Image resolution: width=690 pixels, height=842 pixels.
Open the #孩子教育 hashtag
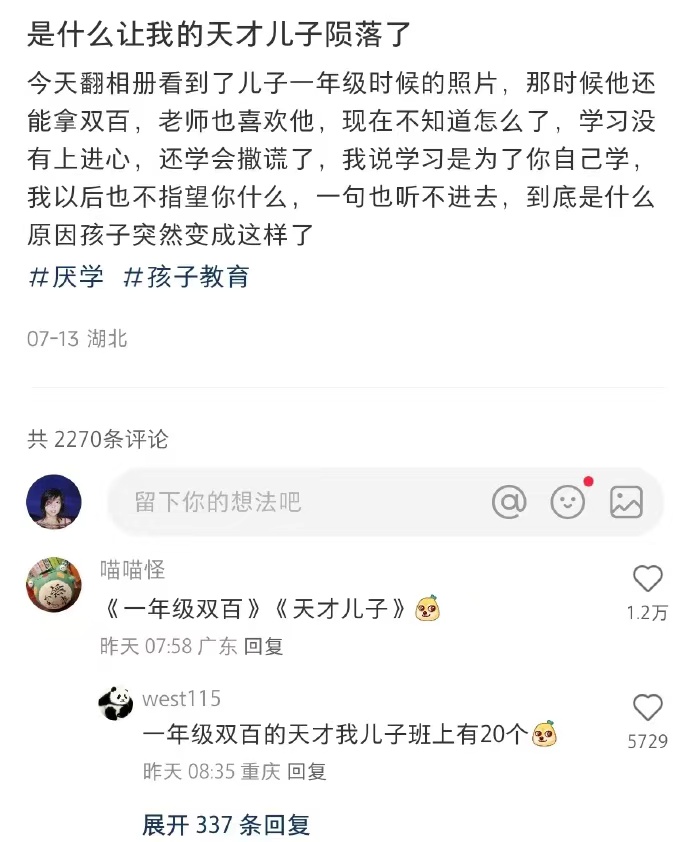click(186, 277)
